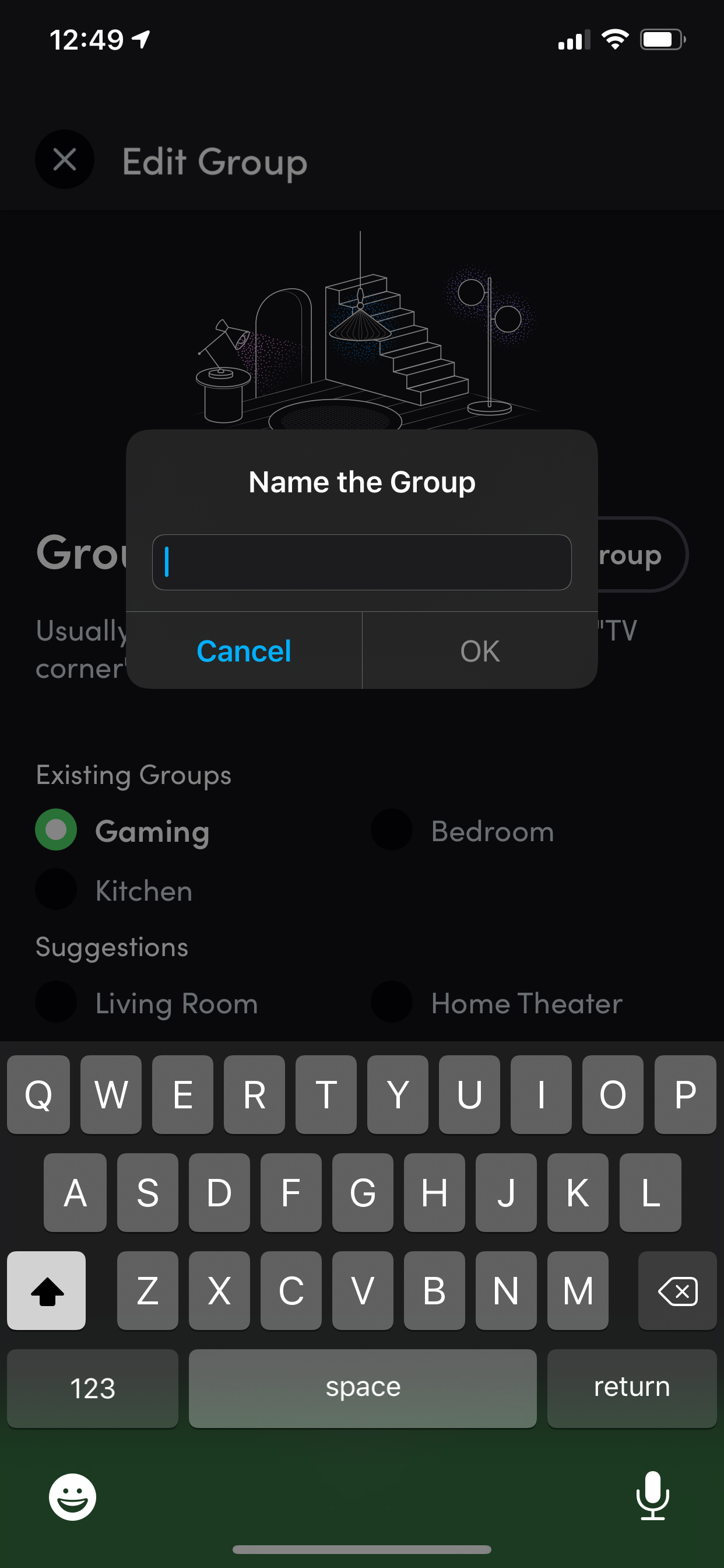Open the emoji keyboard
The height and width of the screenshot is (1568, 724).
[72, 1496]
